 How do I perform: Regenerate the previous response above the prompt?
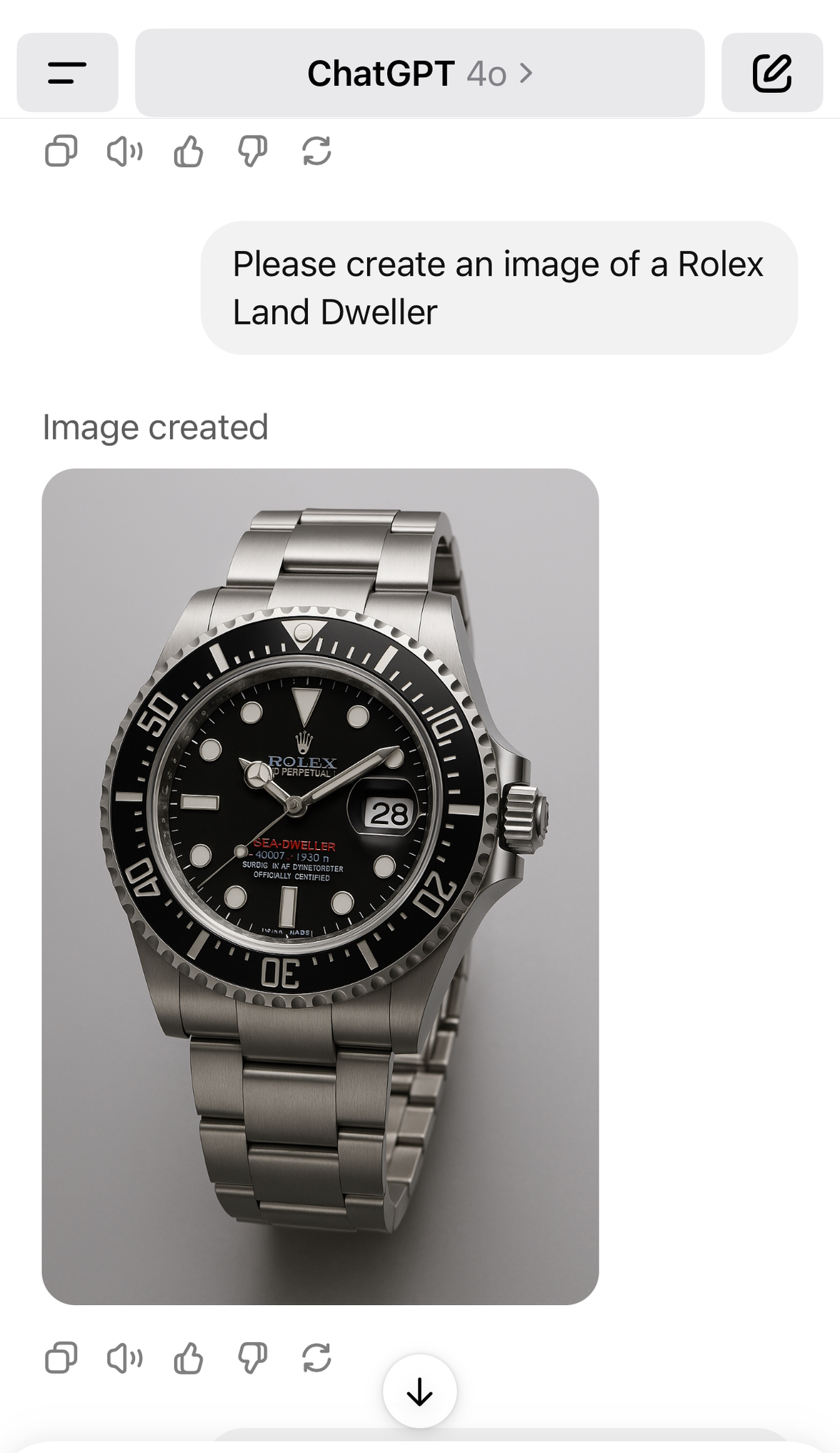[316, 152]
